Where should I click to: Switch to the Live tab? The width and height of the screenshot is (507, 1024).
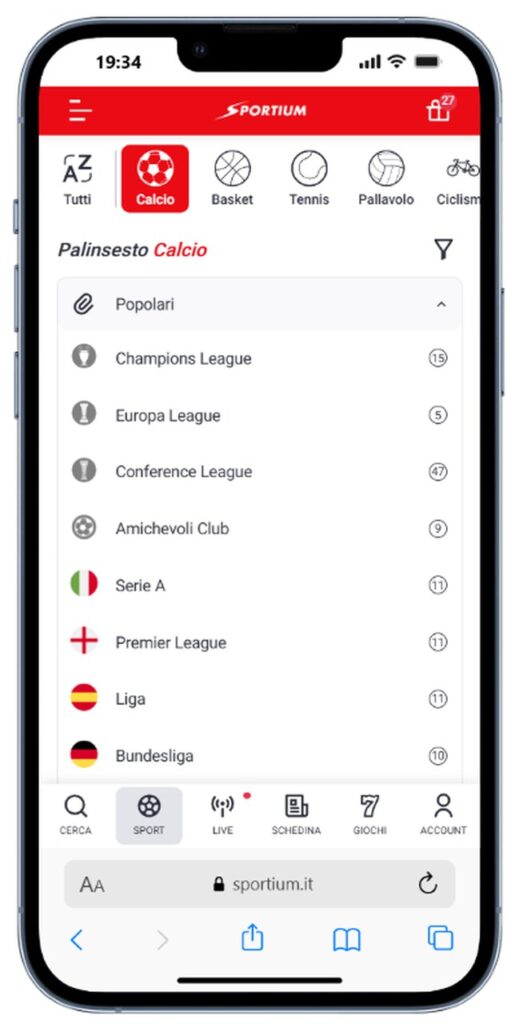(223, 815)
